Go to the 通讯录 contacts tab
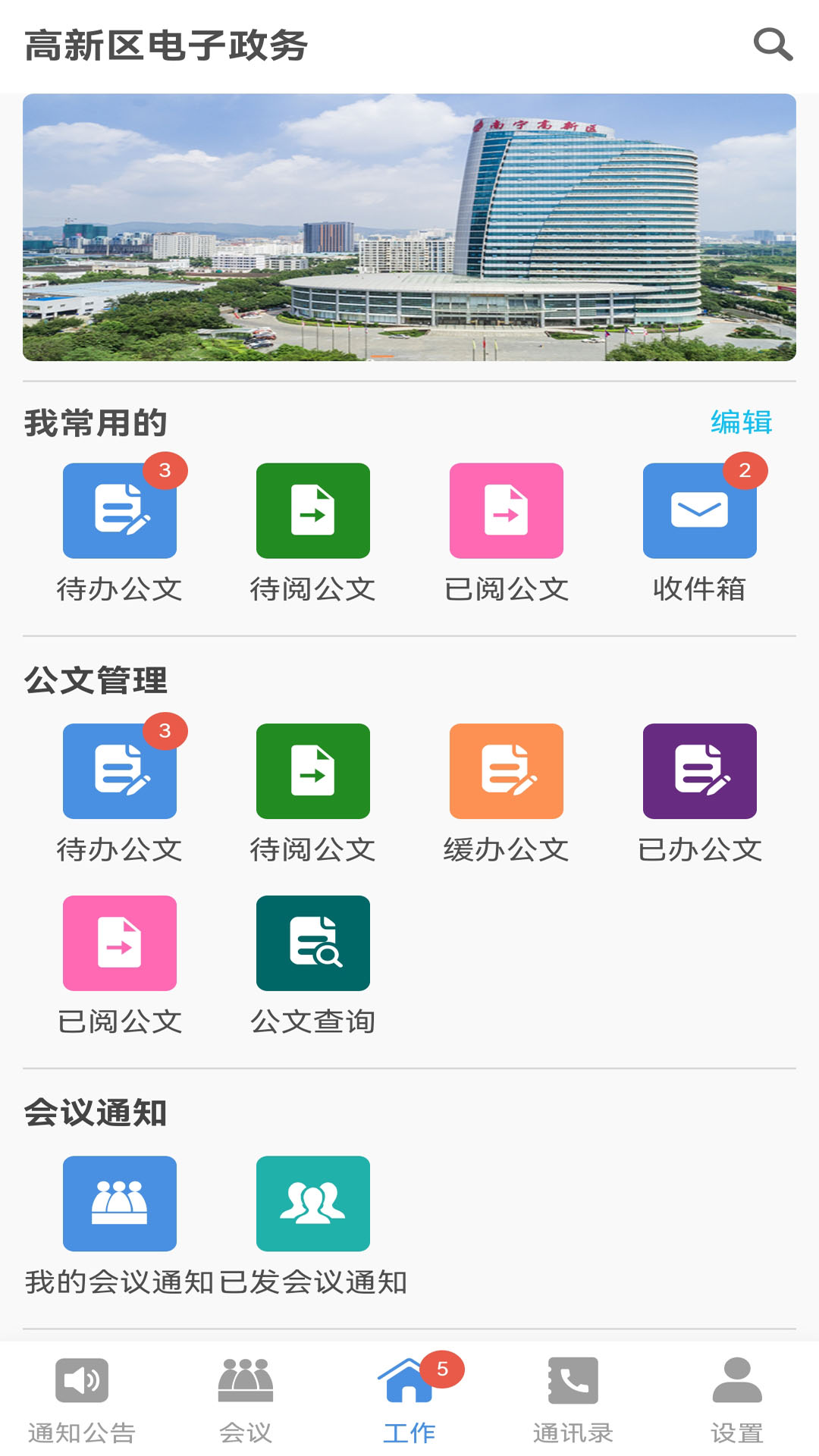The width and height of the screenshot is (819, 1456). point(573,1399)
